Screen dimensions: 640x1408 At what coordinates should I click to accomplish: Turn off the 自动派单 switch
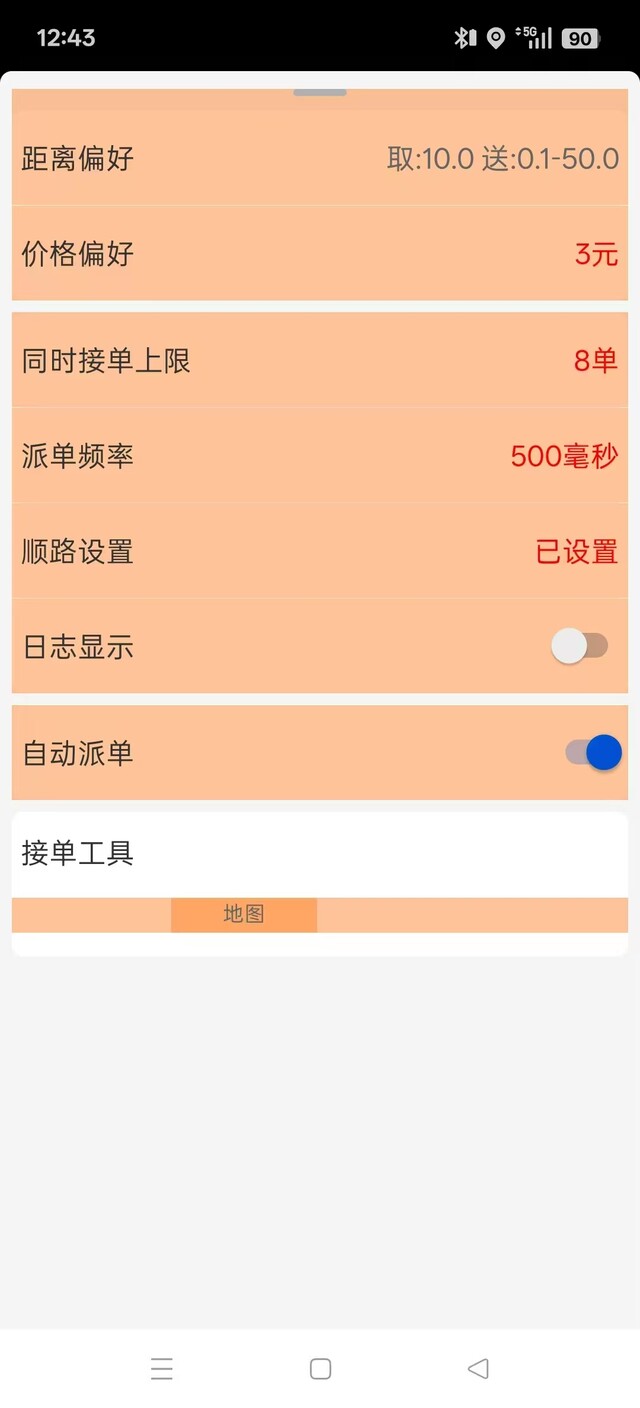tap(593, 753)
